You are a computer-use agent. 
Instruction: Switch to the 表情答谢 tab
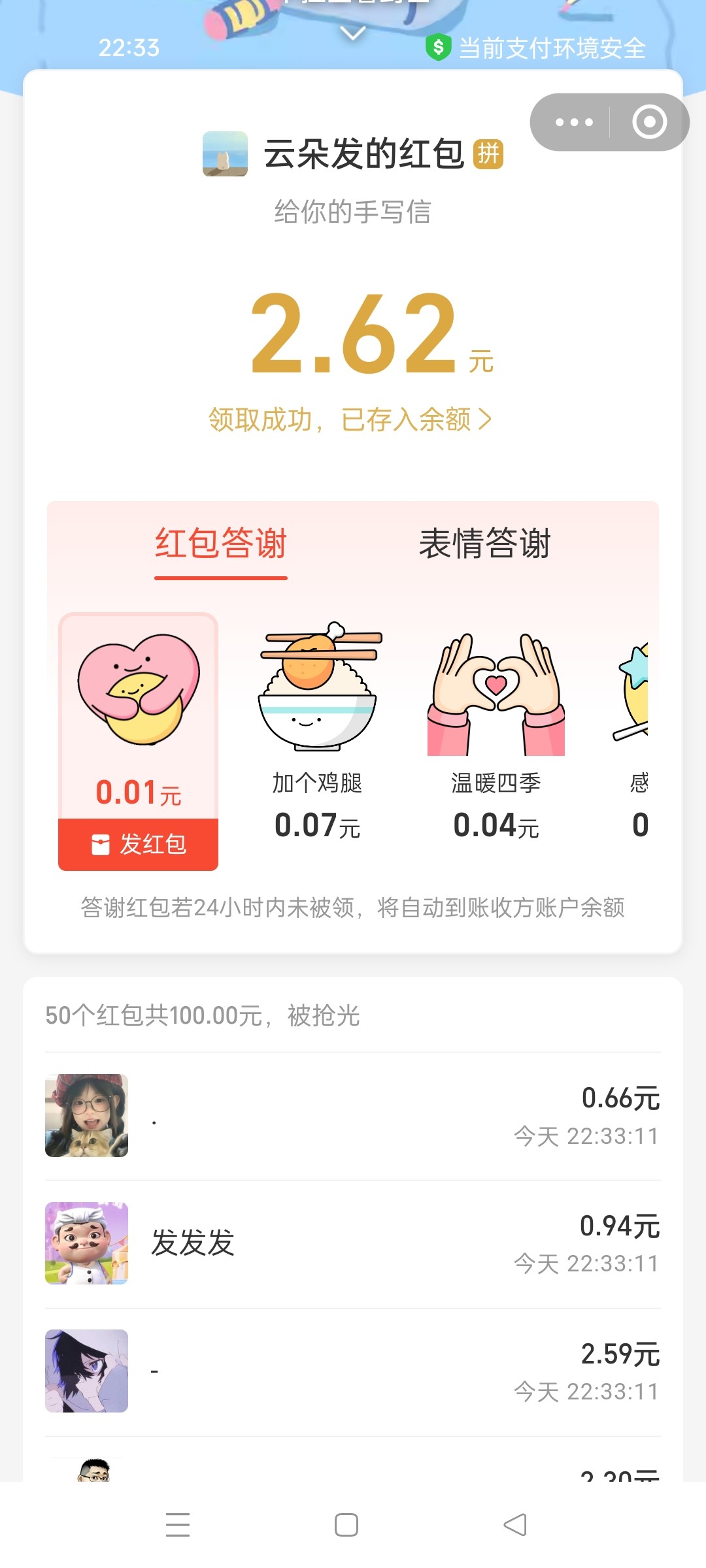pos(484,544)
